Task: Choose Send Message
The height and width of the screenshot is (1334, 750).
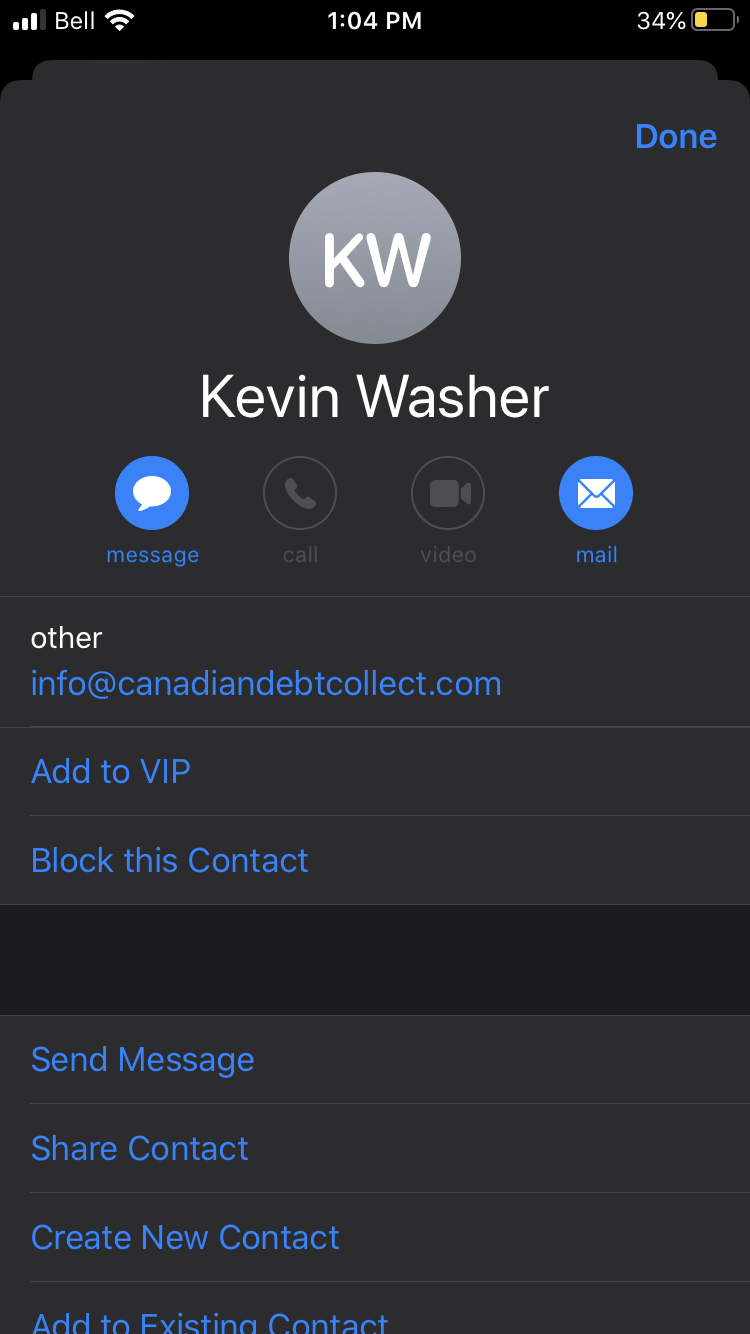Action: click(x=375, y=1060)
